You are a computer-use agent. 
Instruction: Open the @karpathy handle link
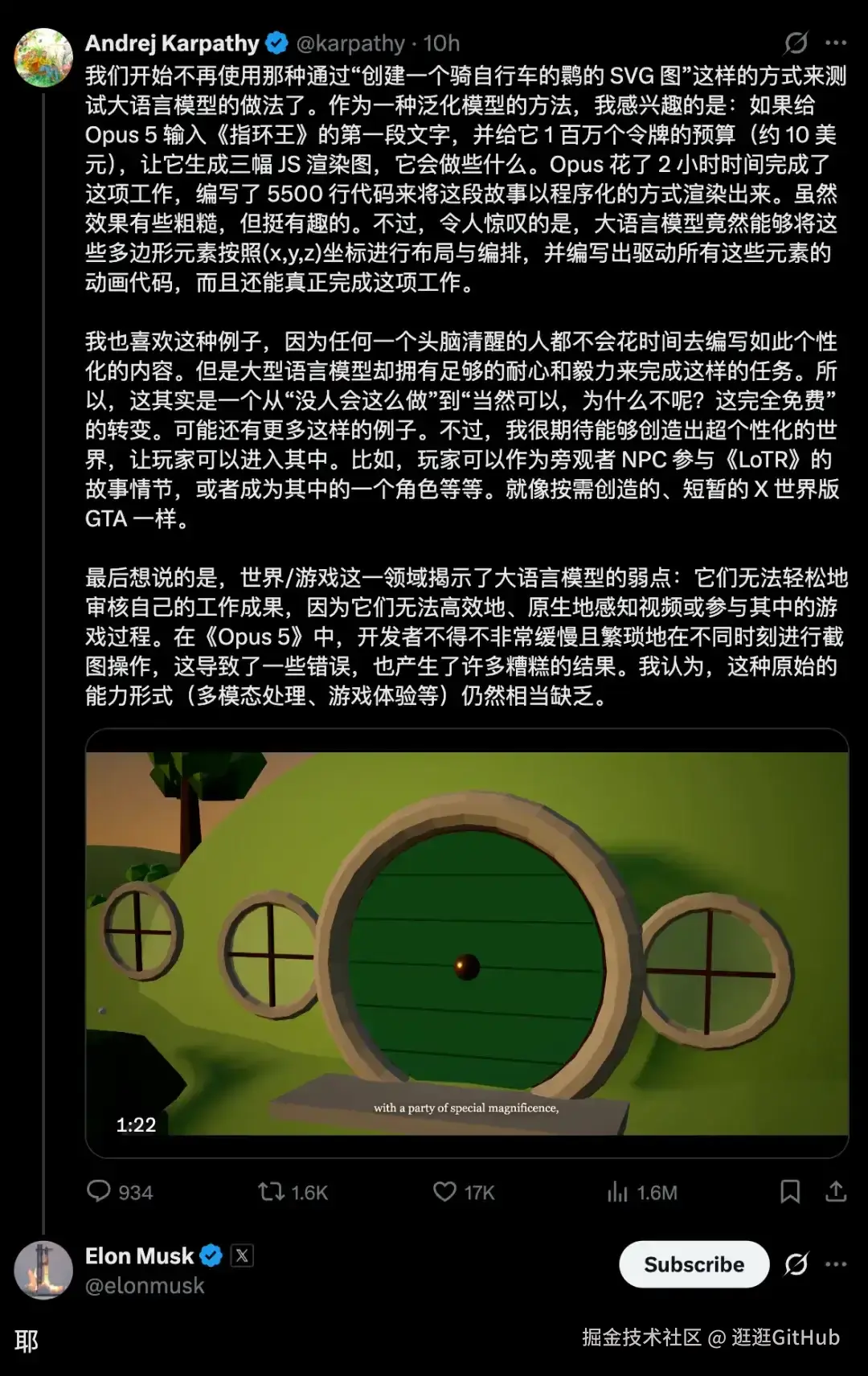pyautogui.click(x=350, y=43)
